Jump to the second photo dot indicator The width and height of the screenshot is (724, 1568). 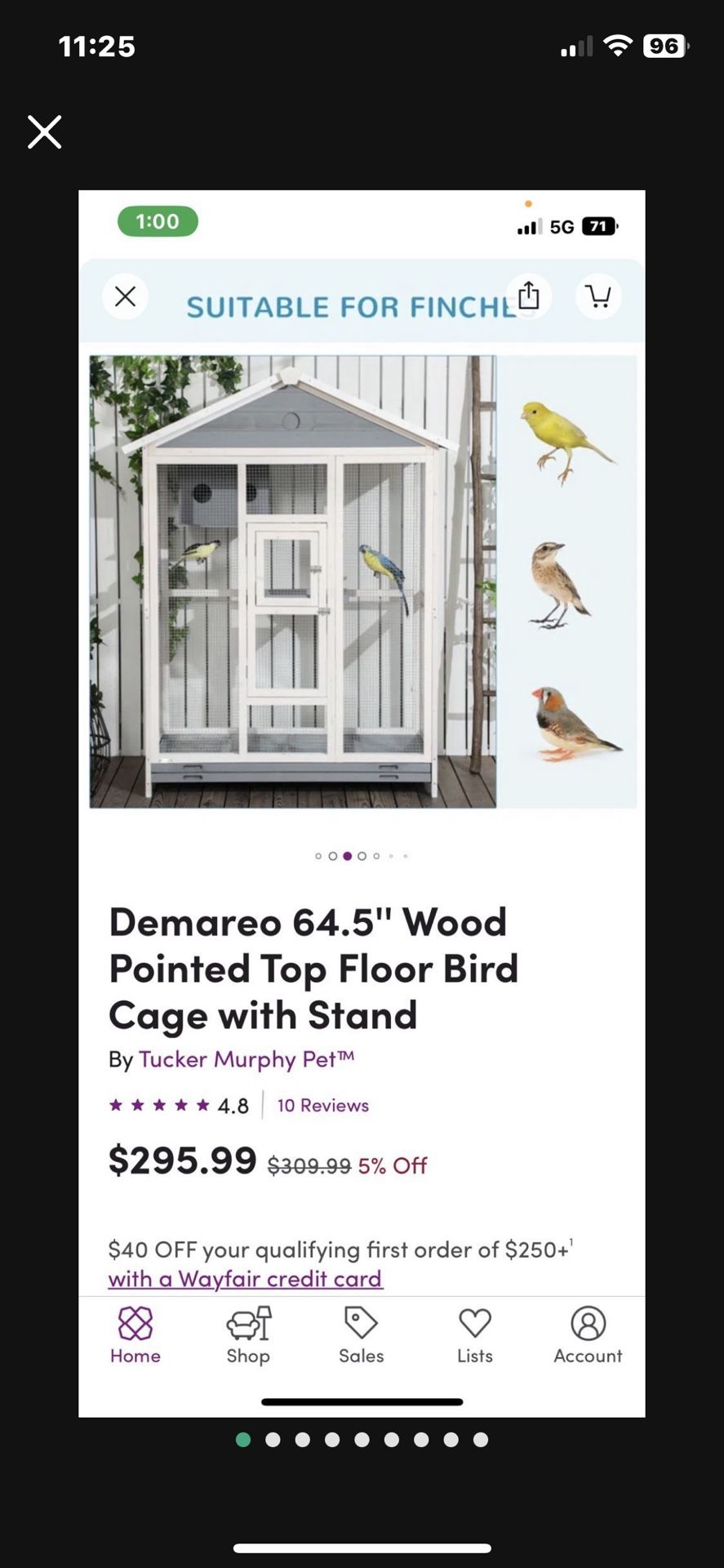point(273,1440)
